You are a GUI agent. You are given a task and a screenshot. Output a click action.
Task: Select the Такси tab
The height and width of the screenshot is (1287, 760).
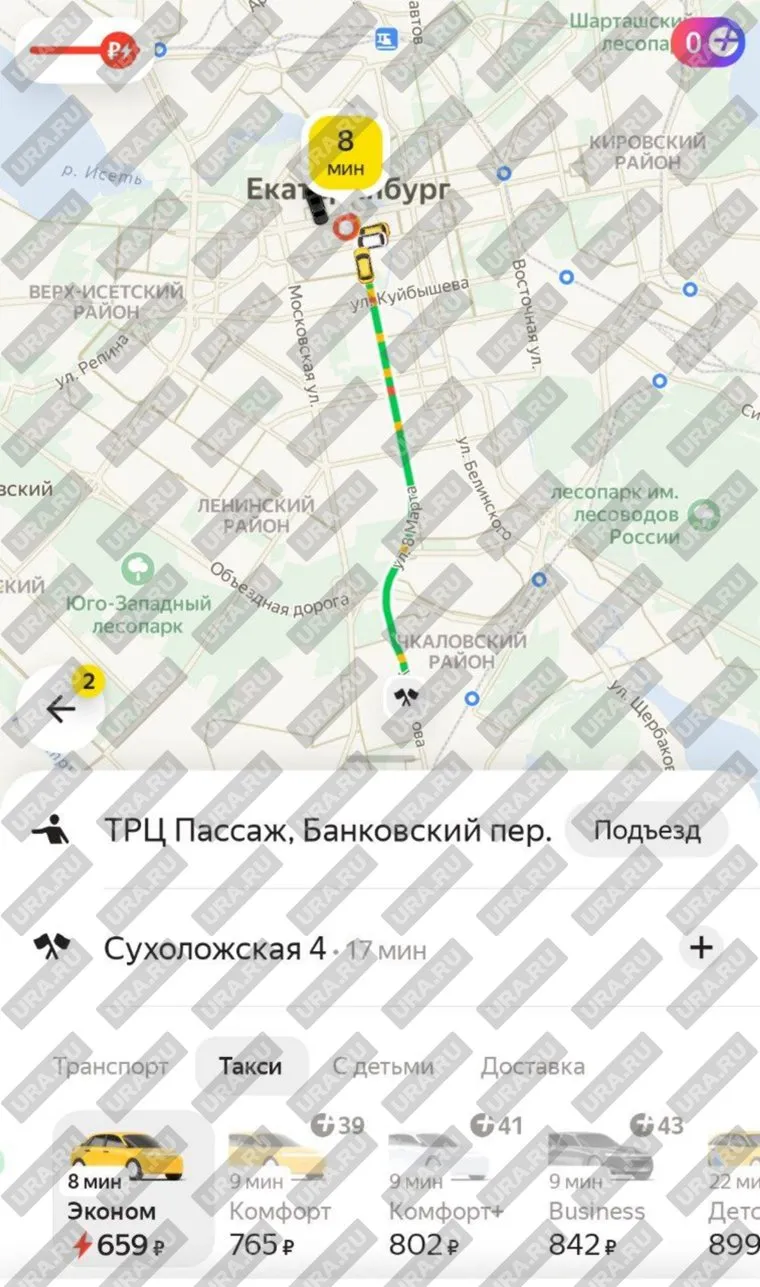pyautogui.click(x=251, y=1066)
